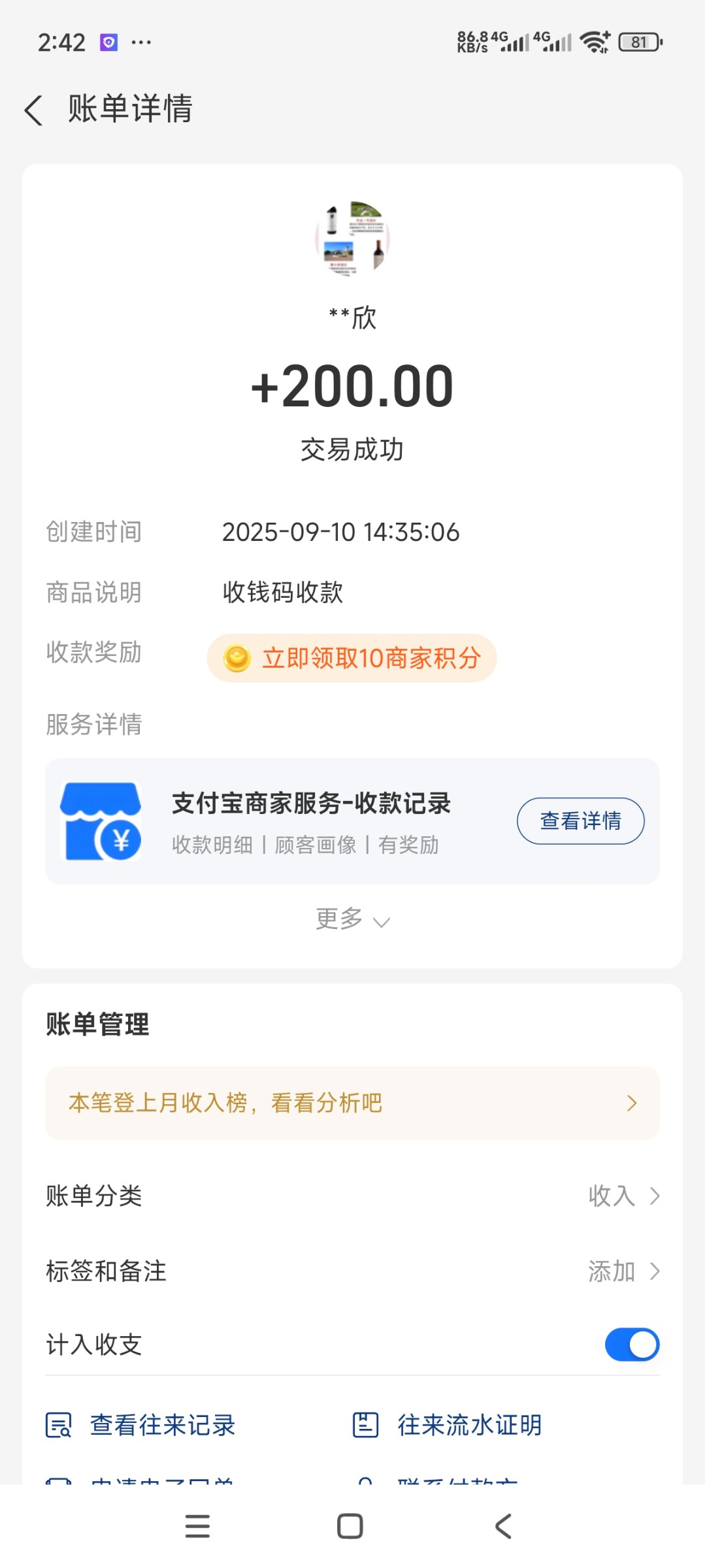
Task: Tap the 往来流水证明 certificate icon
Action: [366, 1426]
